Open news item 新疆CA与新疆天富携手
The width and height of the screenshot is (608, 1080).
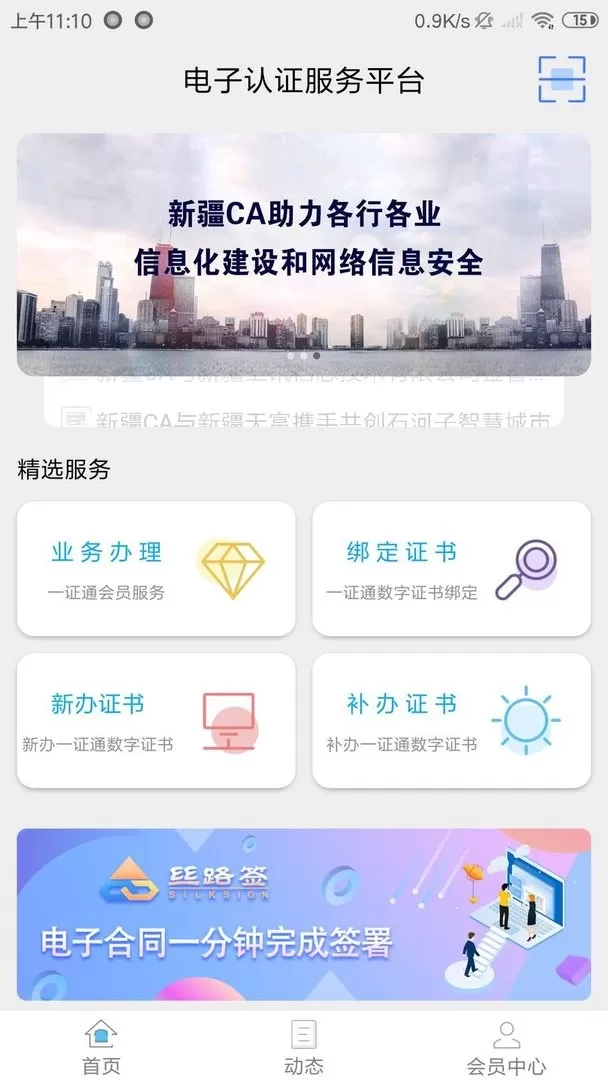304,417
